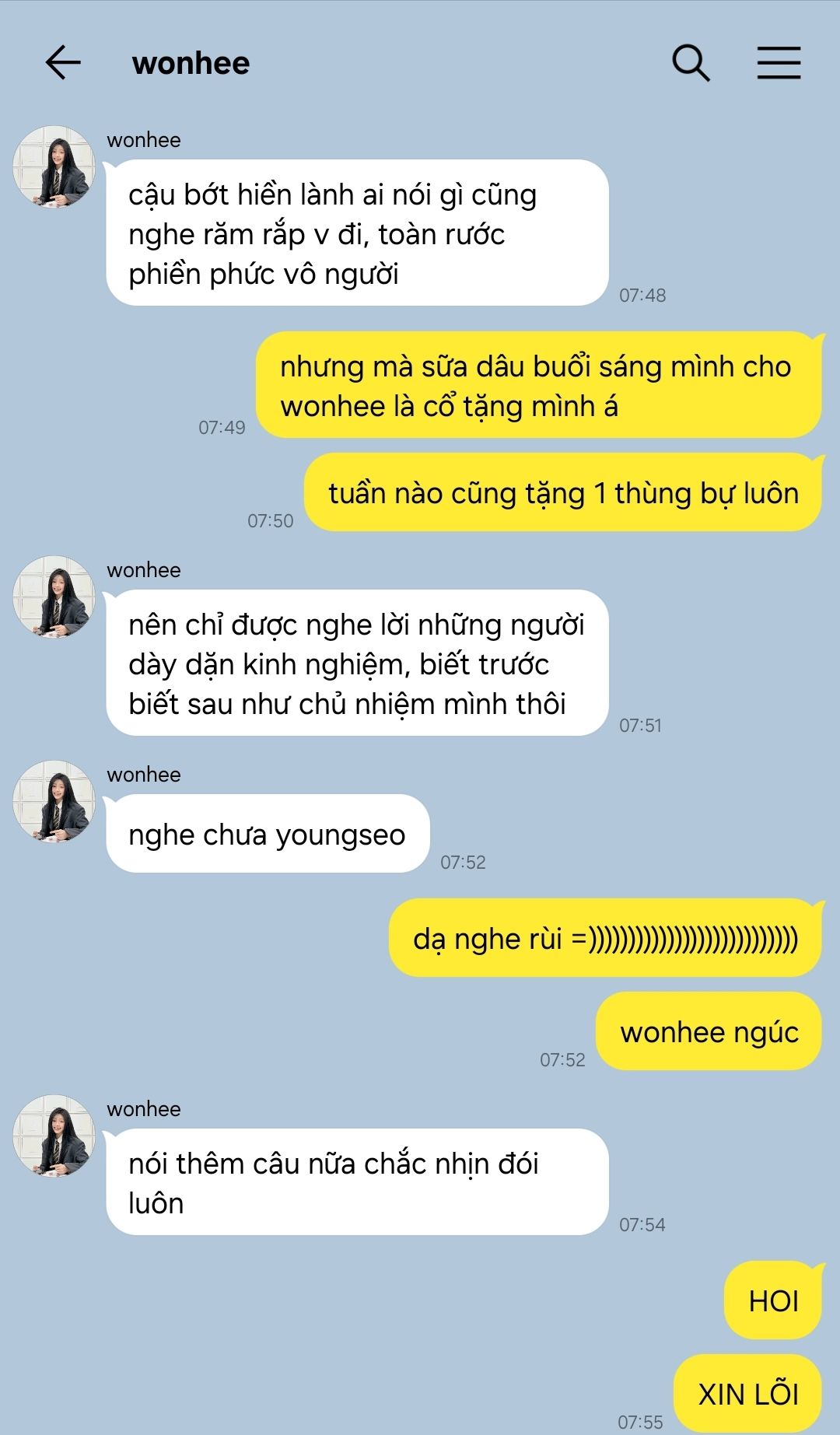840x1435 pixels.
Task: Open the chat hamburger menu
Action: 779,63
